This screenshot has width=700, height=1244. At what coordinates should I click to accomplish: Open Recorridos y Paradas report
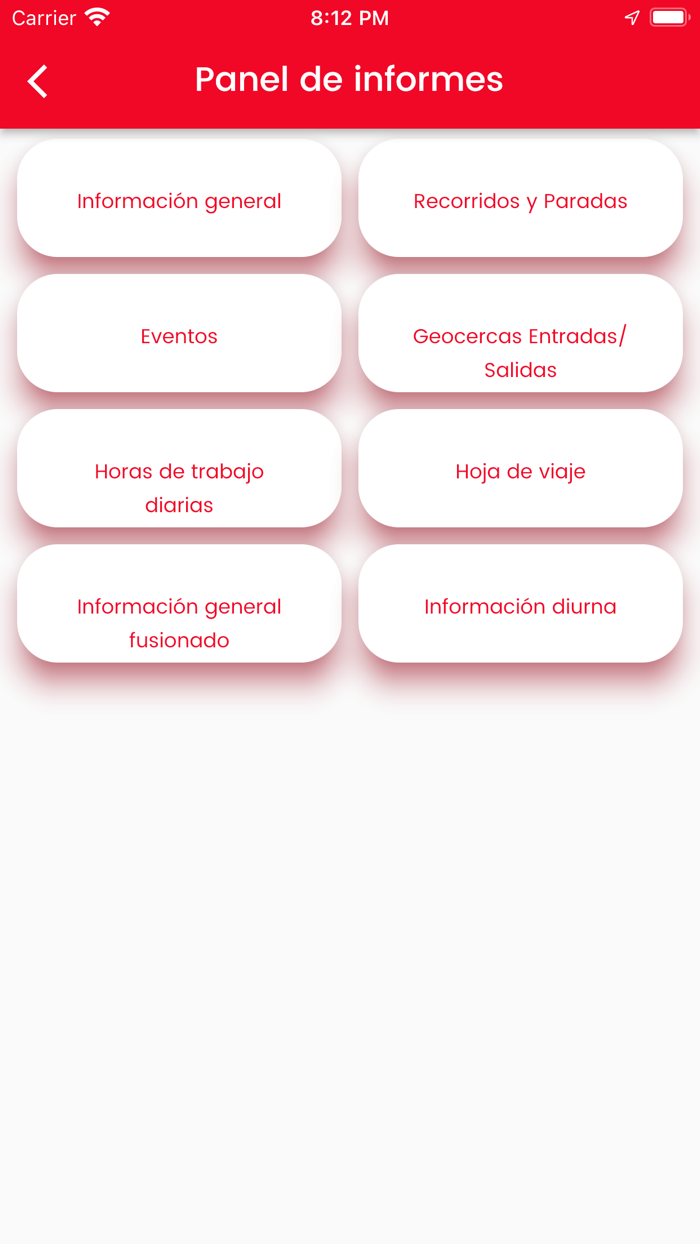tap(520, 198)
